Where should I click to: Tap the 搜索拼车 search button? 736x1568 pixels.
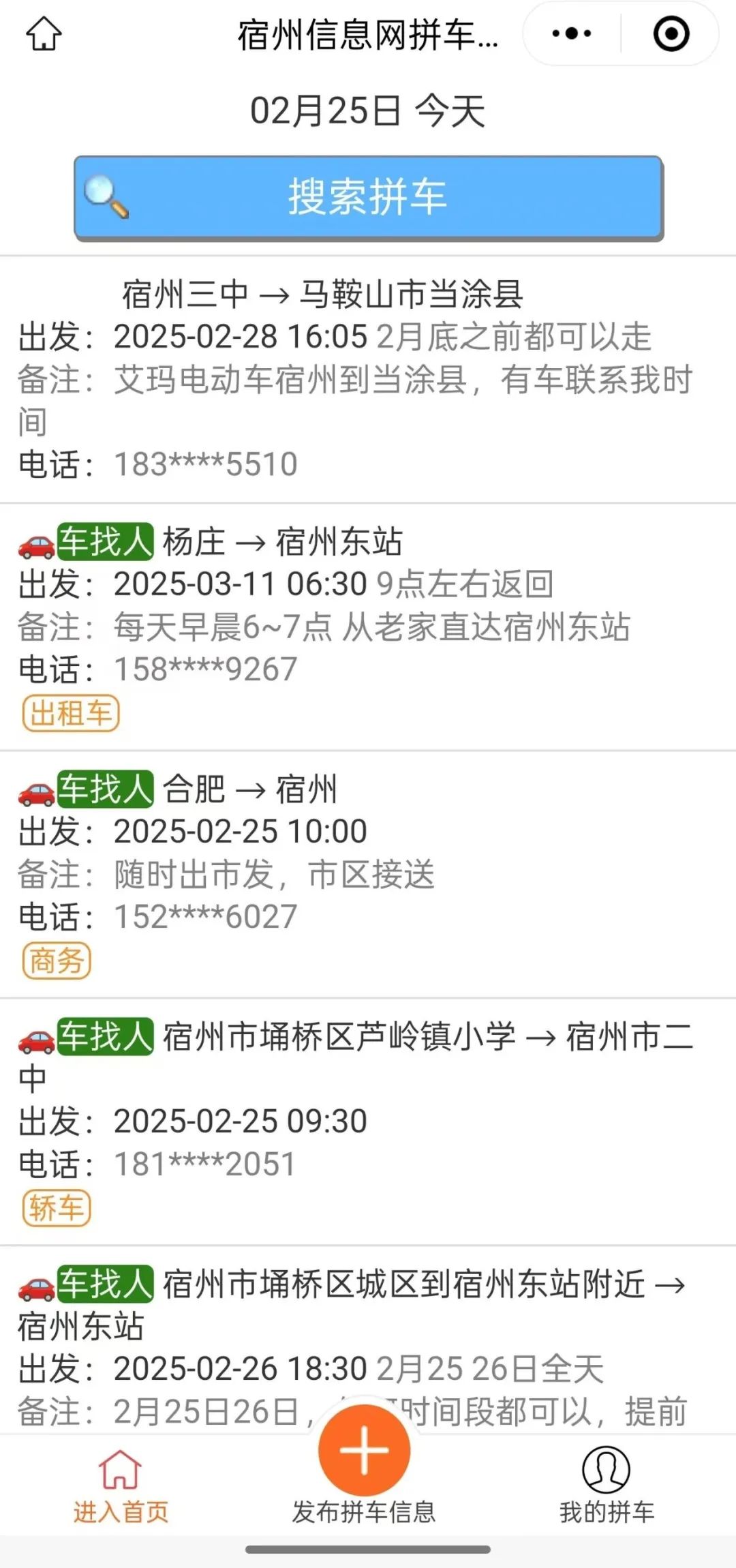point(368,198)
